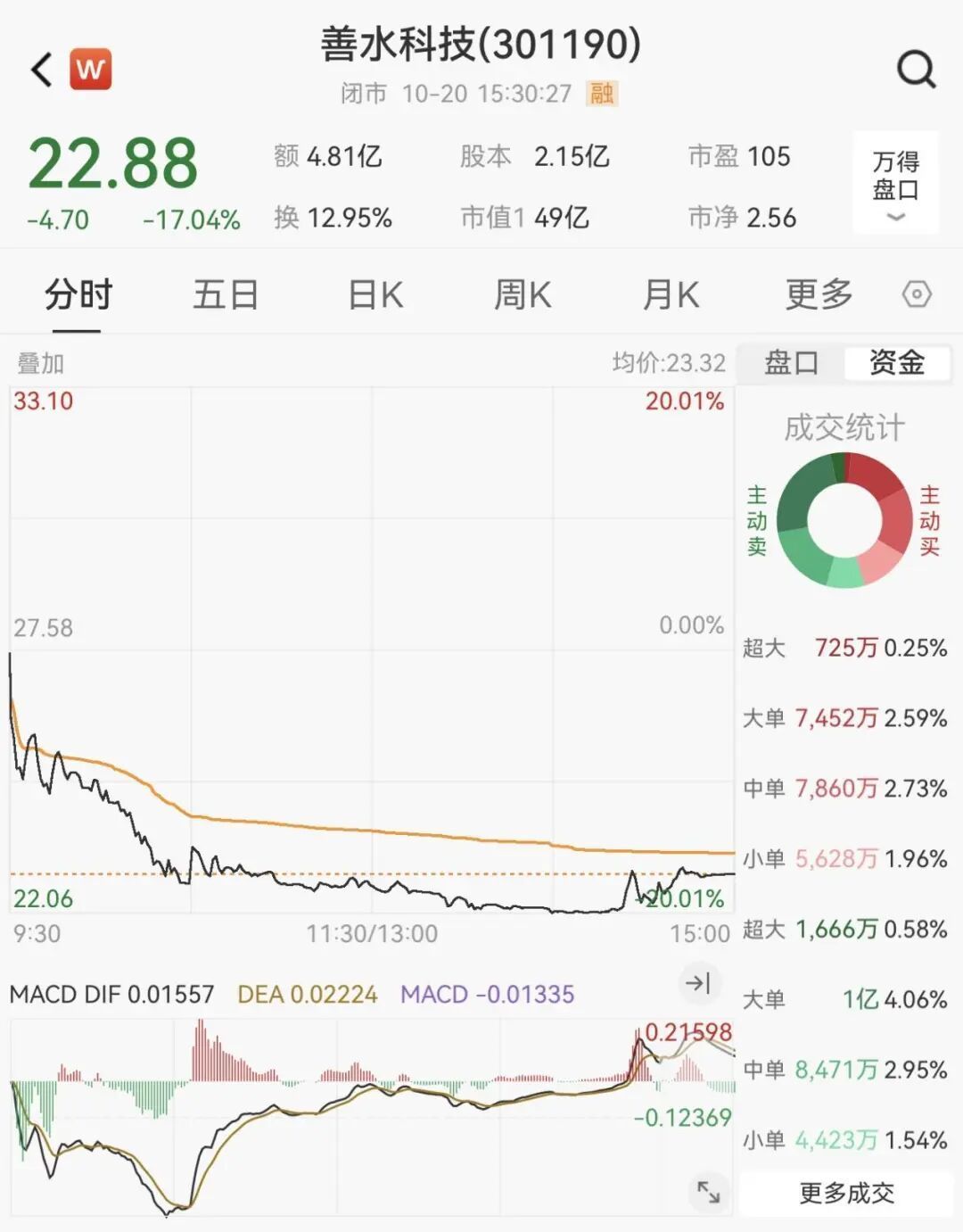Switch to the 五日 chart tab
Image resolution: width=963 pixels, height=1232 pixels.
pyautogui.click(x=226, y=295)
